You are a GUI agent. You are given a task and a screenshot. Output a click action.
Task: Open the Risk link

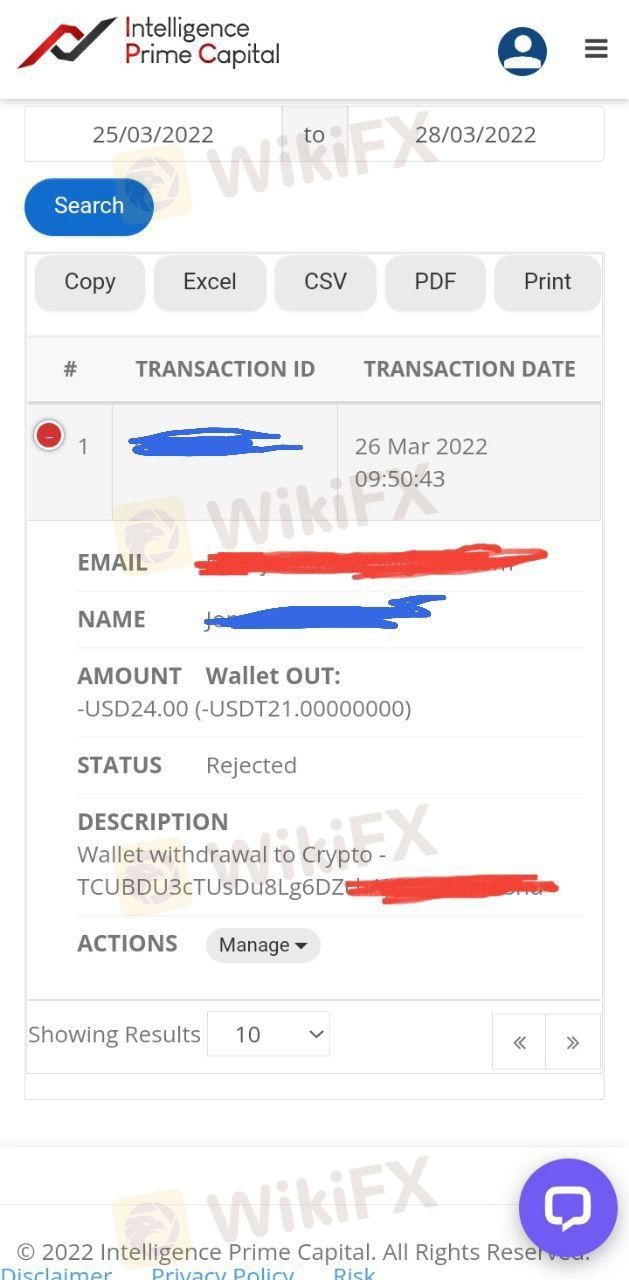point(354,1273)
